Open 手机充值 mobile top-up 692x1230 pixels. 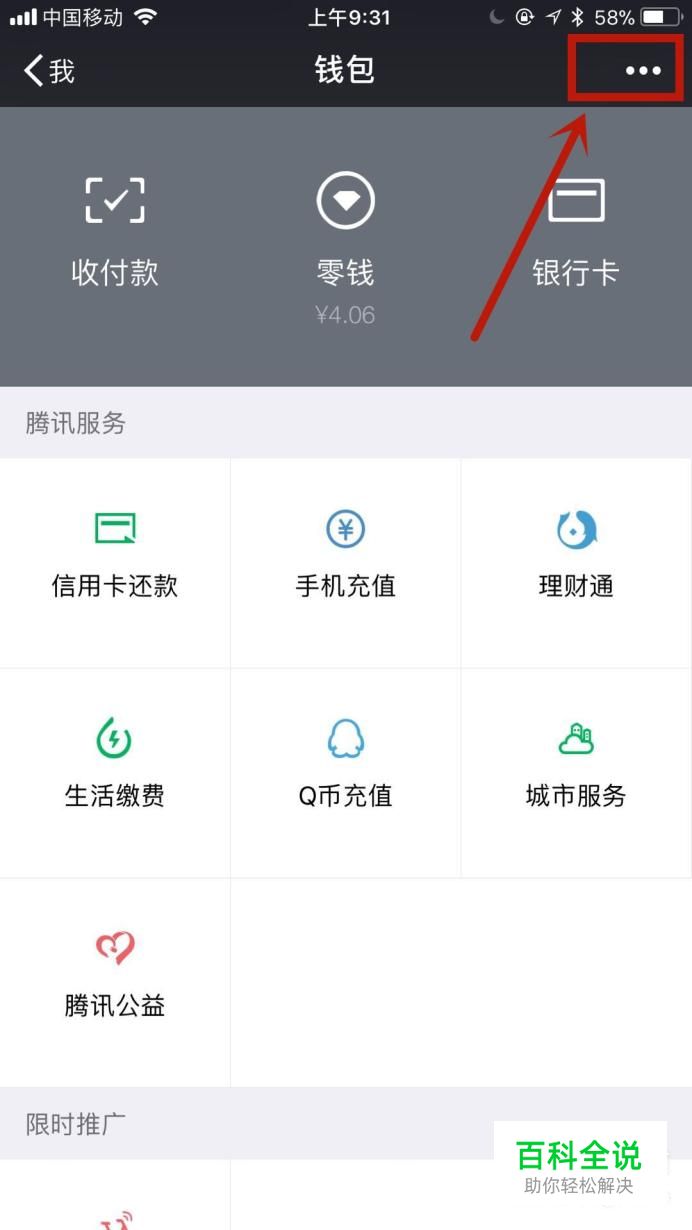(346, 563)
